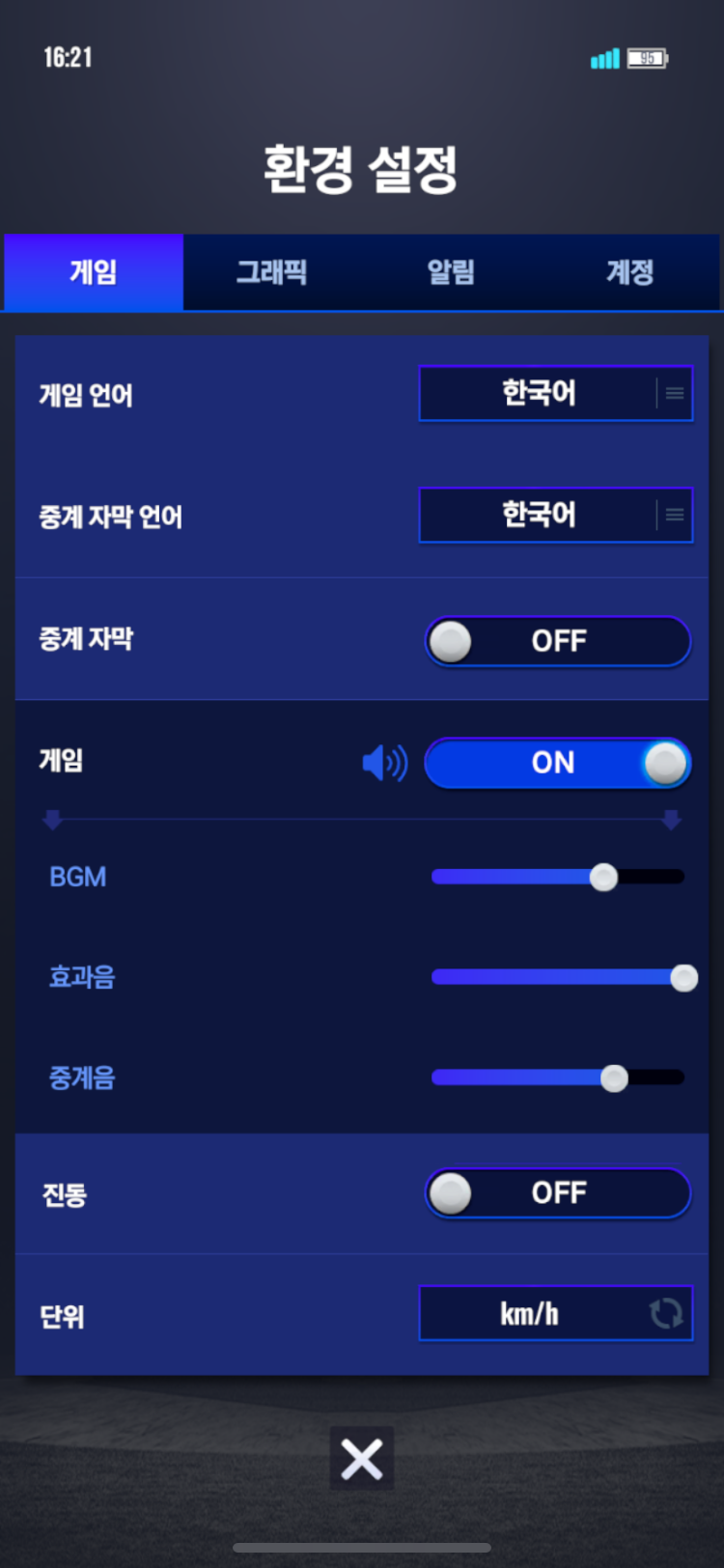Tap the 효과음 volume slider
Image resolution: width=724 pixels, height=1568 pixels.
point(558,977)
